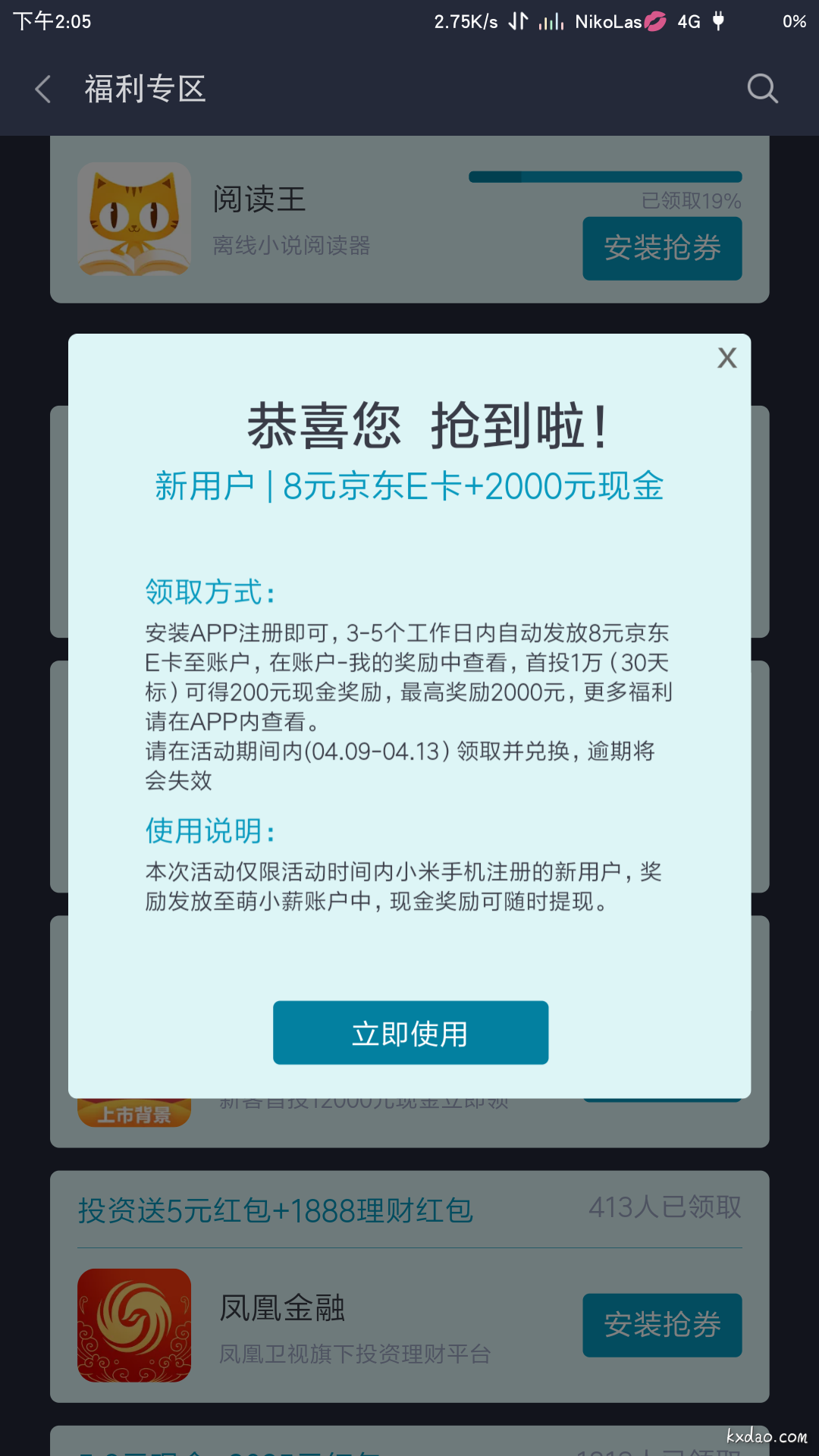Tap the 阅读王 cat app icon
The image size is (819, 1456).
point(133,221)
